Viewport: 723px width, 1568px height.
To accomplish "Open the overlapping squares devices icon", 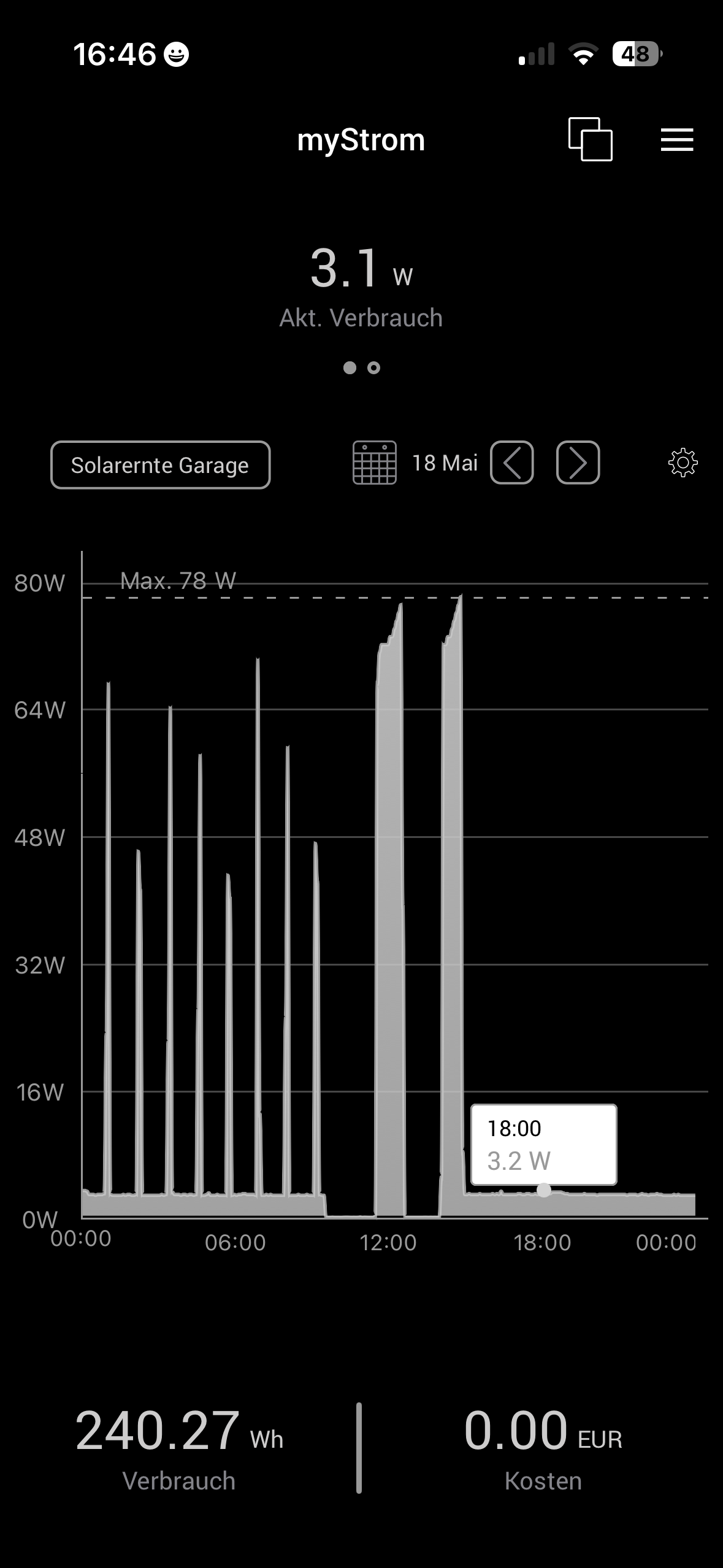I will (590, 139).
